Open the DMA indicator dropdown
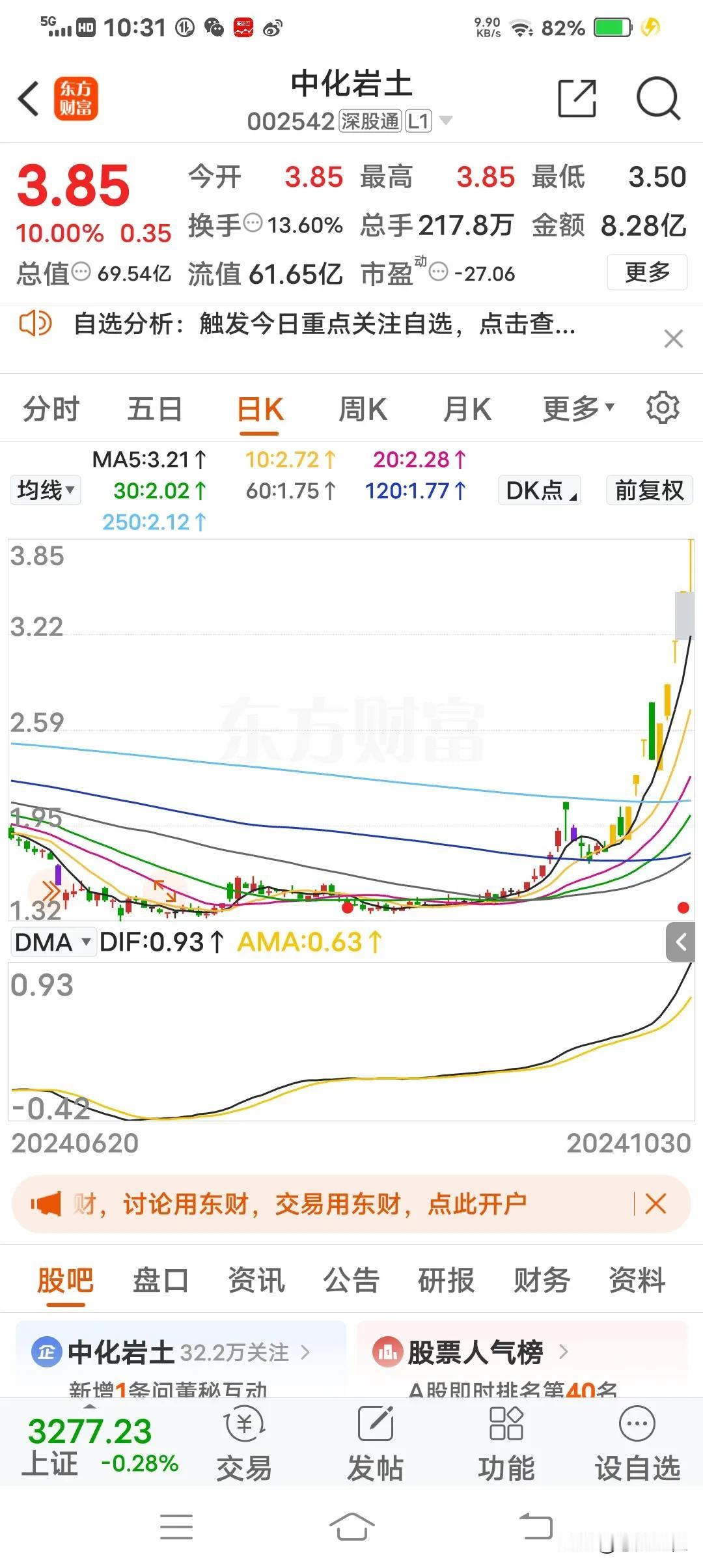Screen dimensions: 703x1568 pyautogui.click(x=52, y=942)
